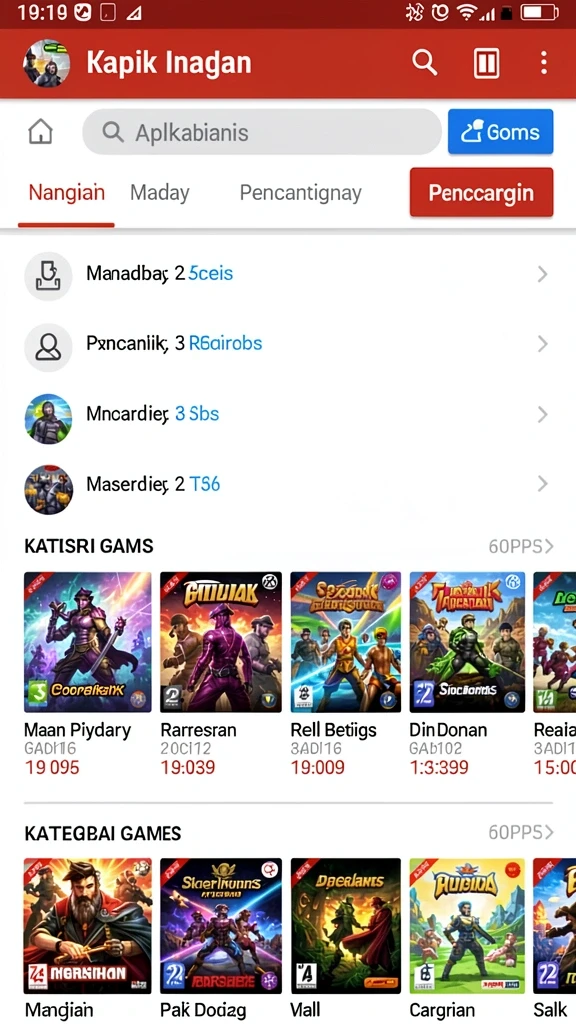The image size is (576, 1024).
Task: Open the Manadbag 2 5ceis row
Action: pos(288,274)
